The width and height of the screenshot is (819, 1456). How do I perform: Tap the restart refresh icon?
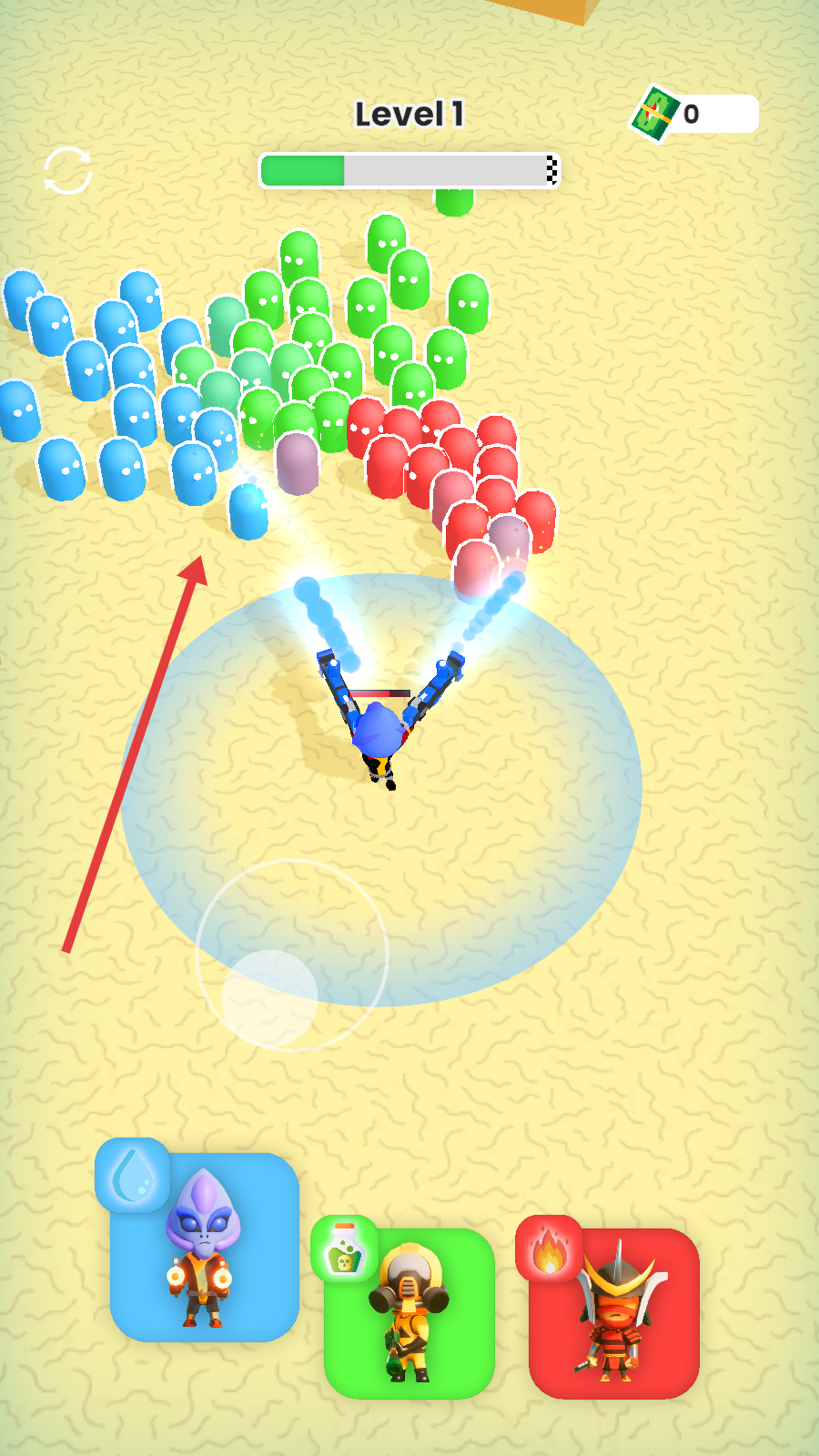[x=68, y=171]
